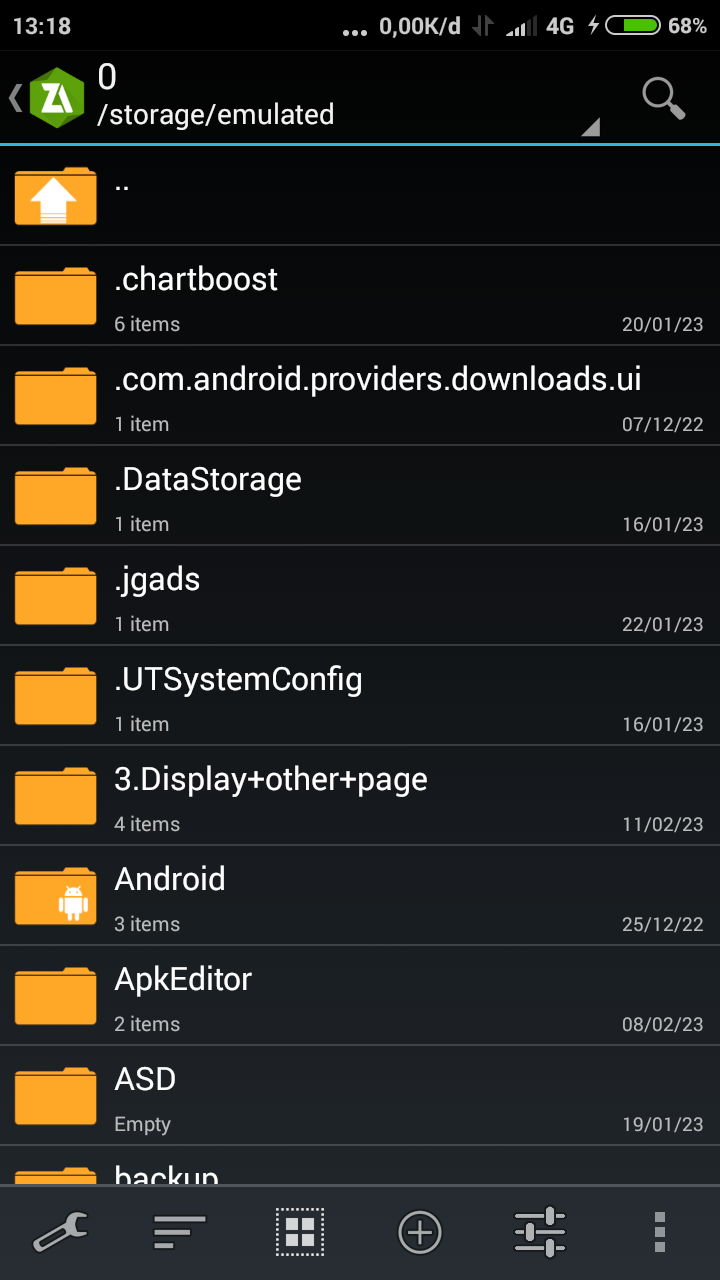The image size is (720, 1280).
Task: Create new item with plus button
Action: (420, 1232)
